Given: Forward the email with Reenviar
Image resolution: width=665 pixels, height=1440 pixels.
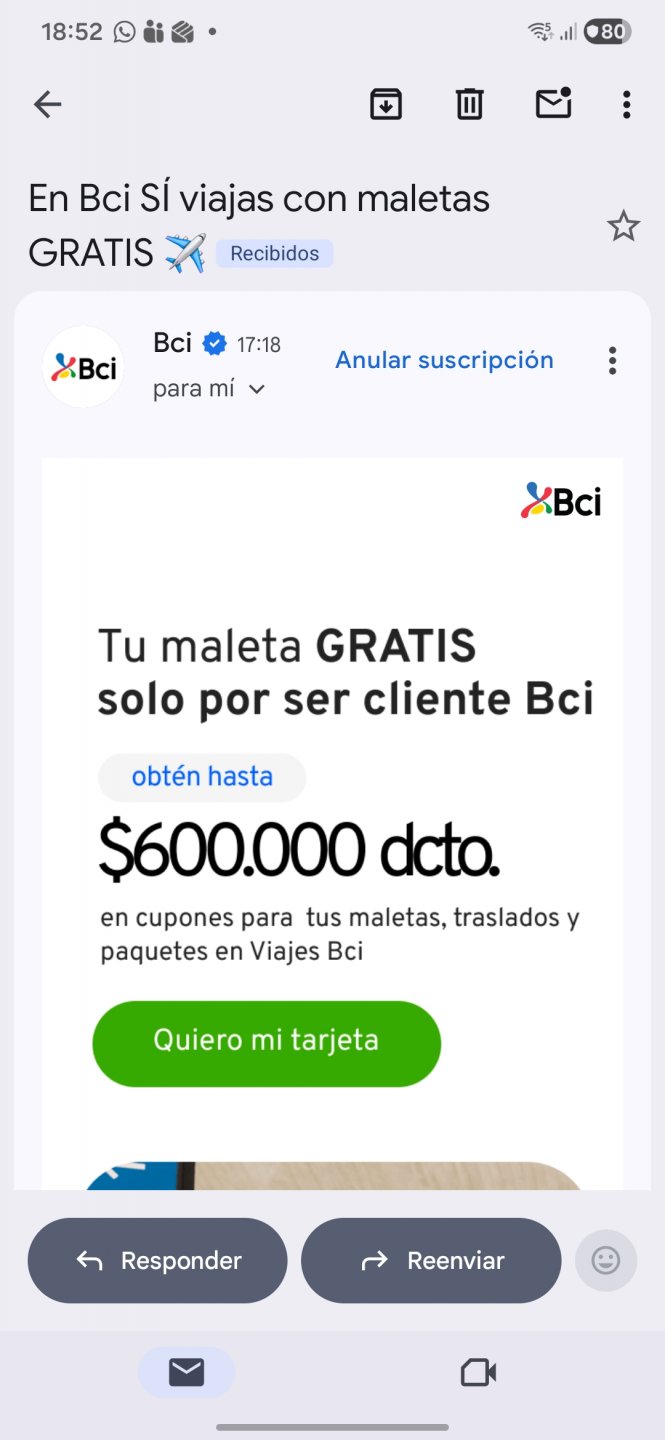Looking at the screenshot, I should (431, 1261).
